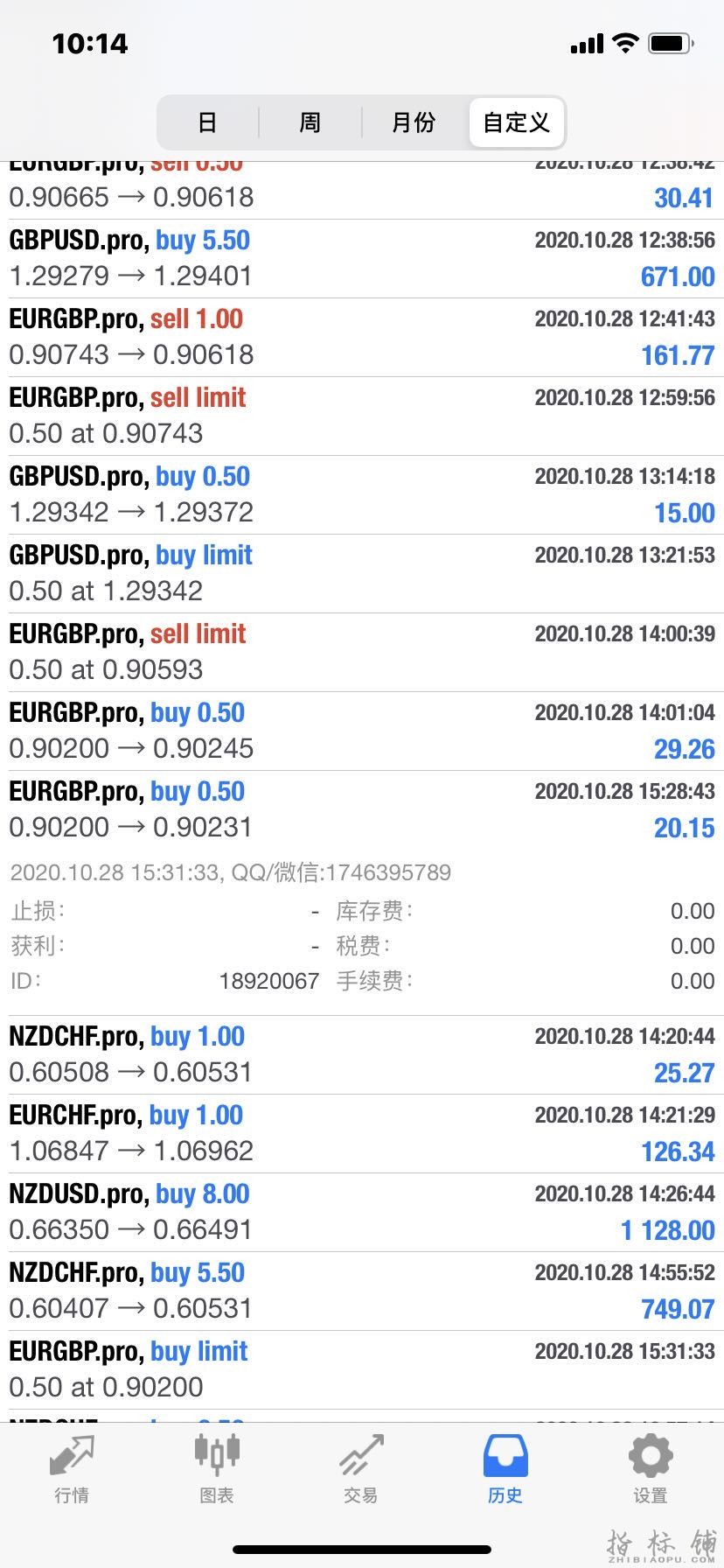Select the 自定义 custom range tab

click(517, 122)
